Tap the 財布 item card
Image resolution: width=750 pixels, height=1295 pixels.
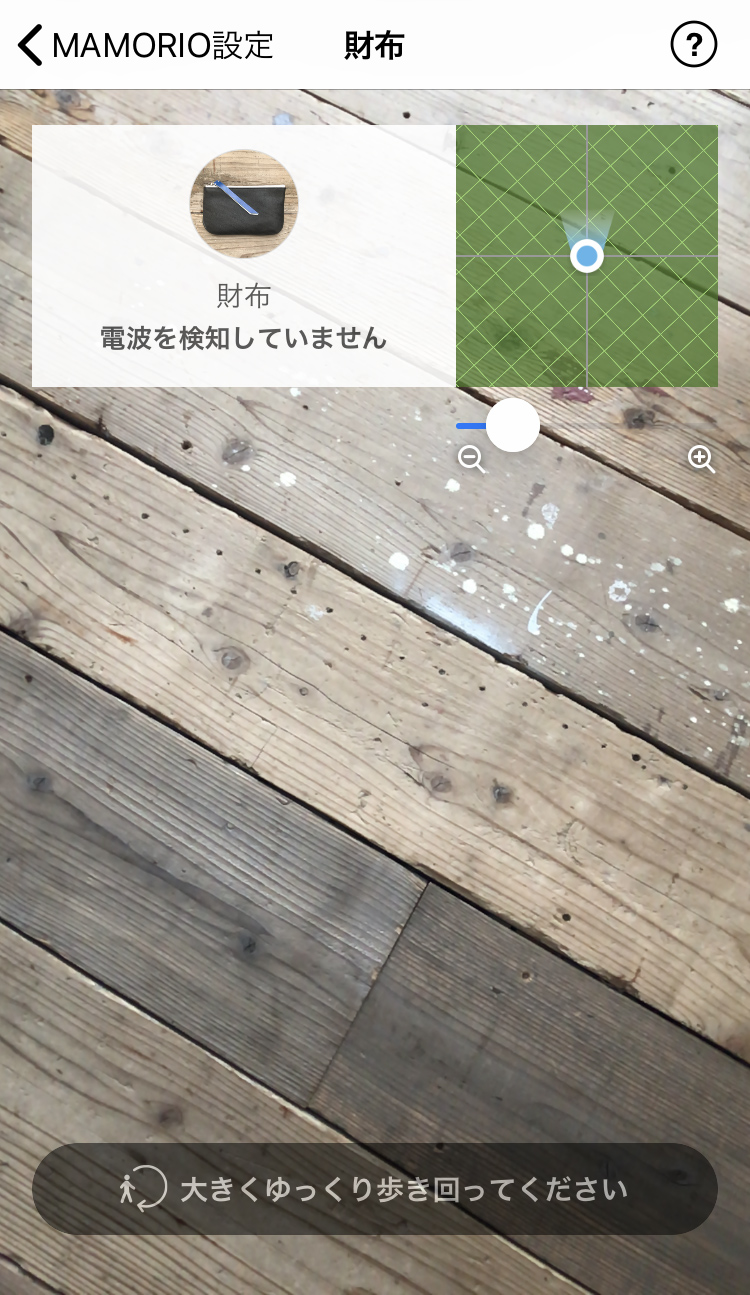click(244, 256)
